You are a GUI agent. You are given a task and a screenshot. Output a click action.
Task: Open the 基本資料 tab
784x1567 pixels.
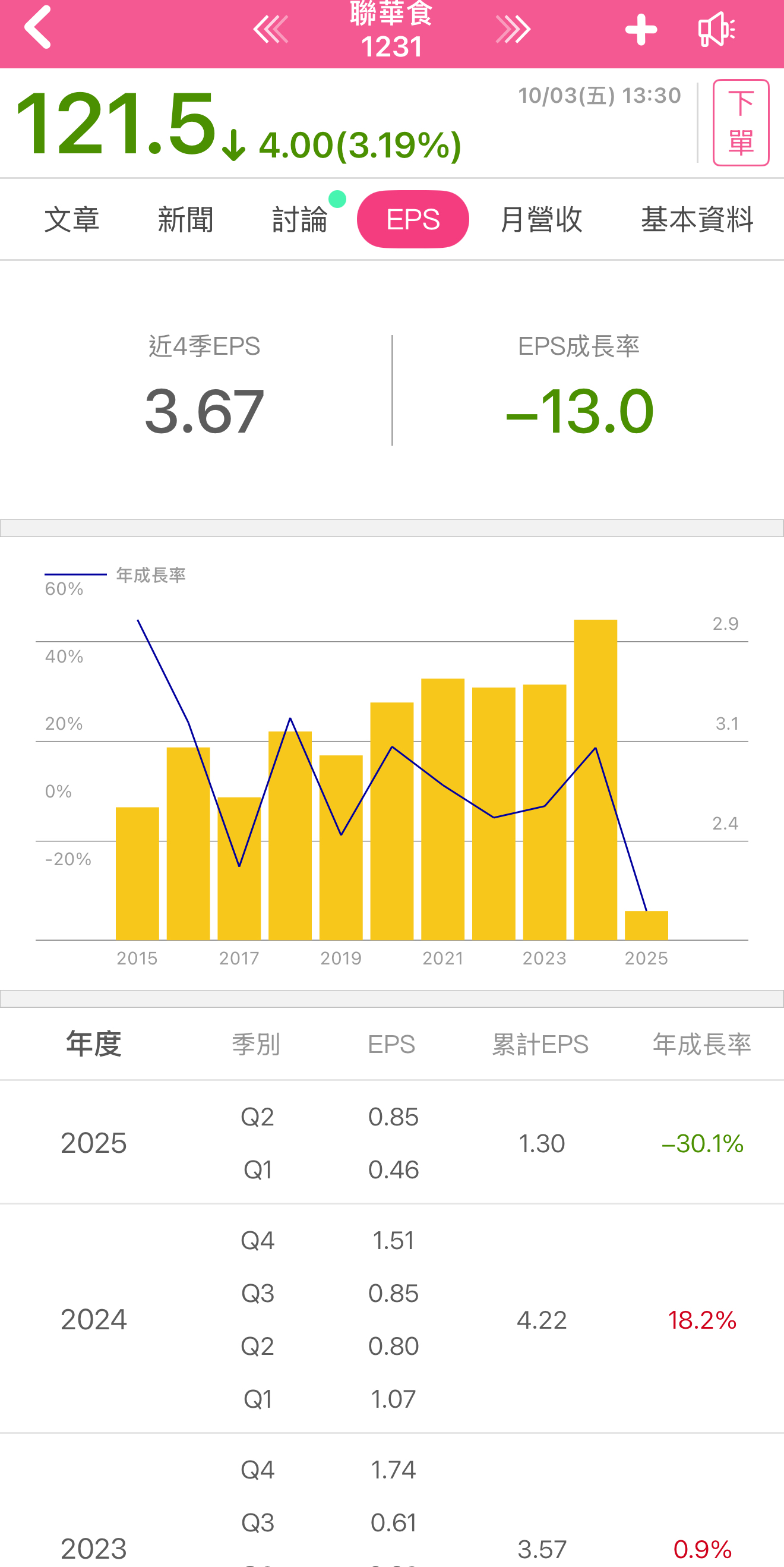click(697, 219)
